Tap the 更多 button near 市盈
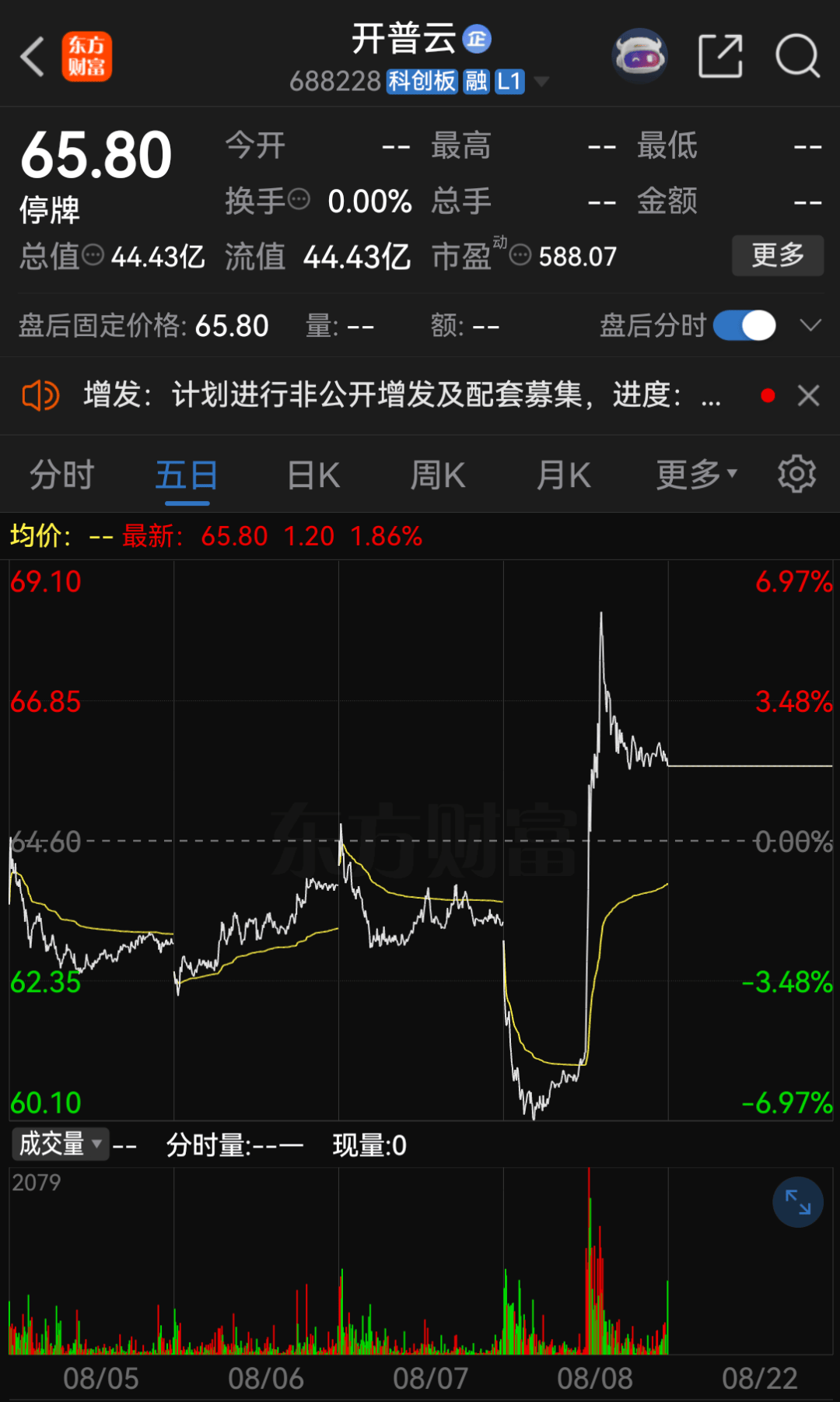Image resolution: width=840 pixels, height=1402 pixels. pyautogui.click(x=777, y=255)
